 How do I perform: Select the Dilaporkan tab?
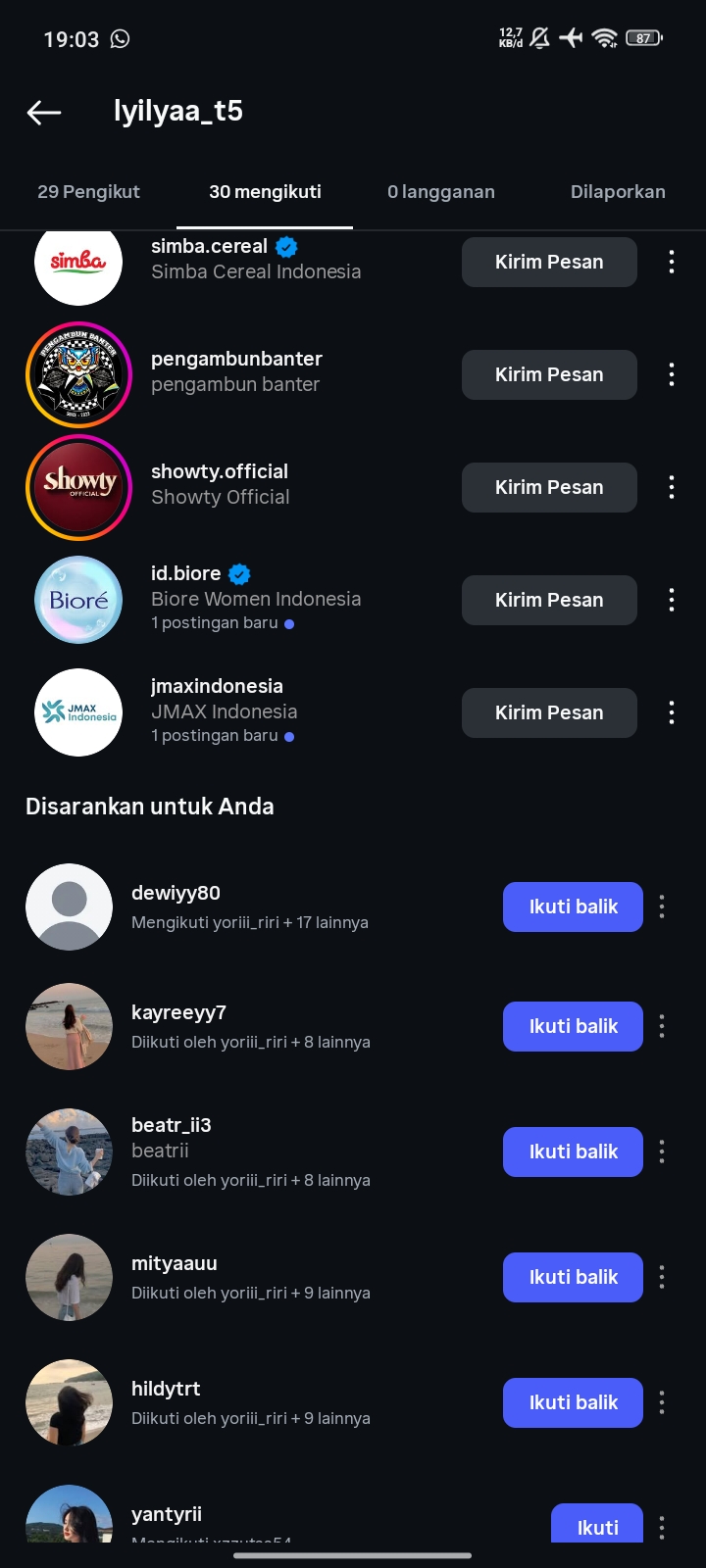[618, 192]
